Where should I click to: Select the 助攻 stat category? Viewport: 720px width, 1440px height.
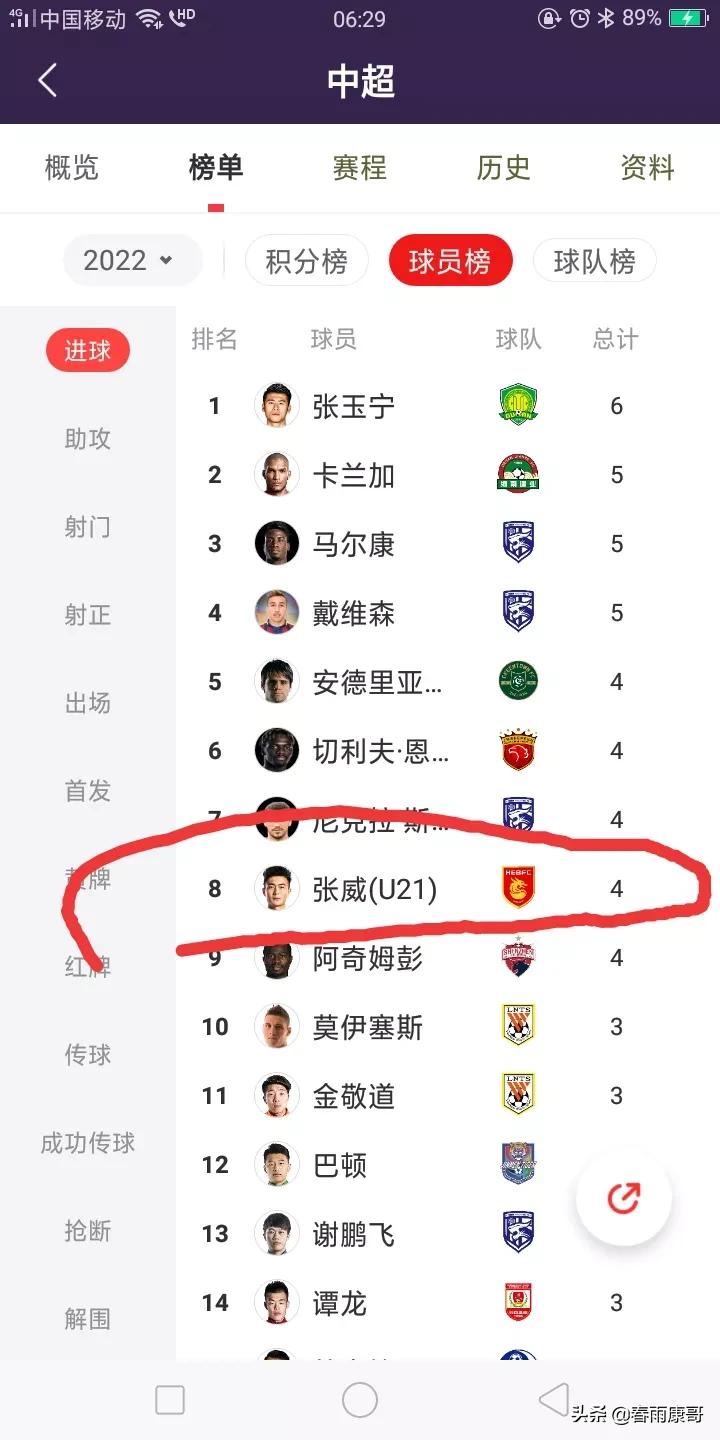[87, 438]
